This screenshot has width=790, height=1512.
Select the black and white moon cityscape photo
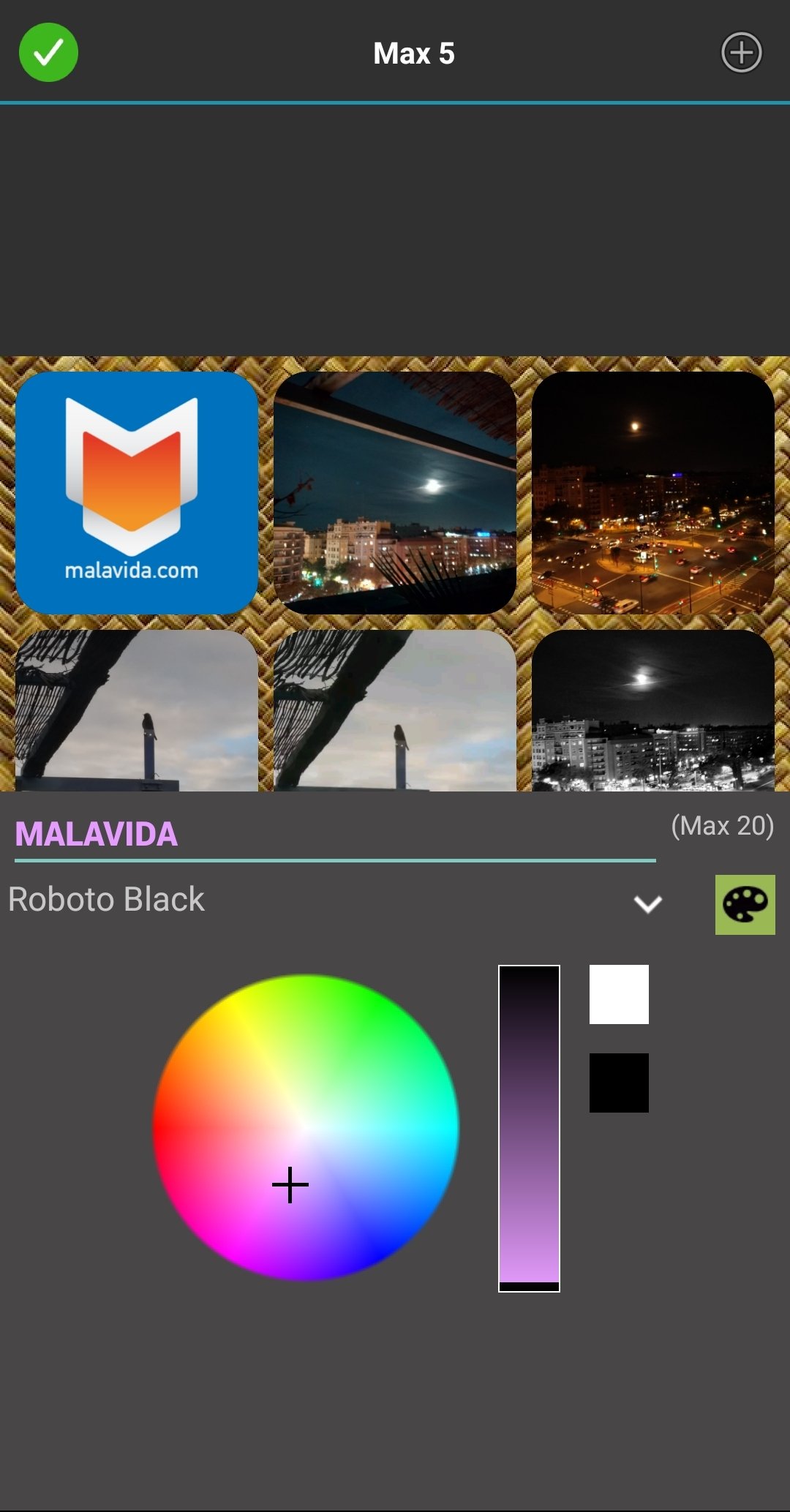click(653, 710)
